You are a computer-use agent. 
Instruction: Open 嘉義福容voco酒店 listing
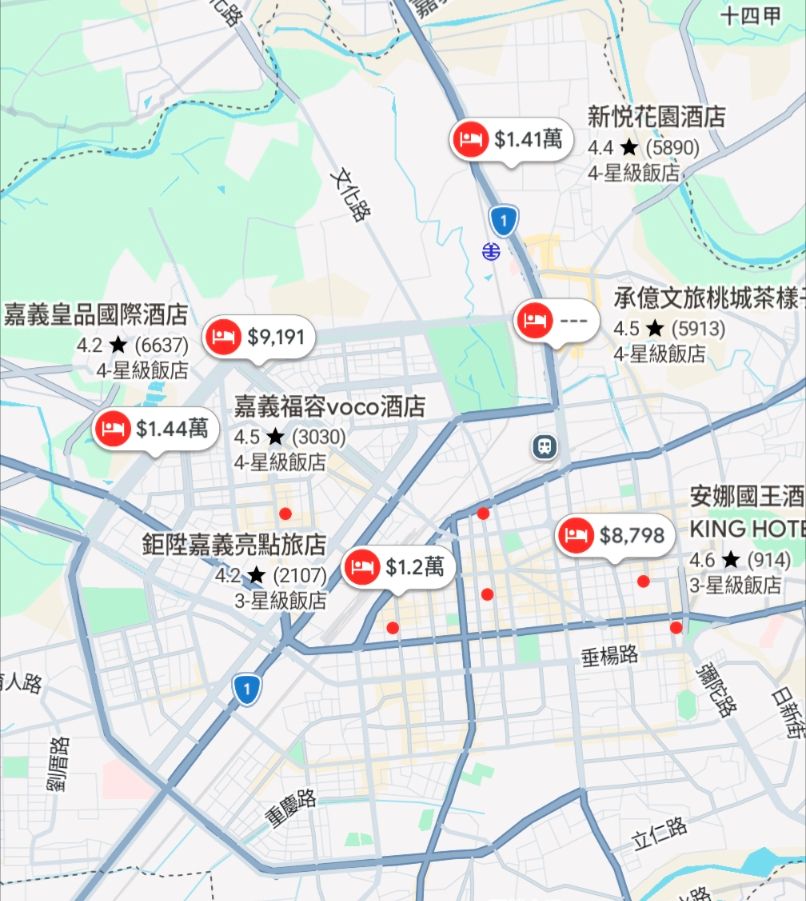[x=329, y=407]
